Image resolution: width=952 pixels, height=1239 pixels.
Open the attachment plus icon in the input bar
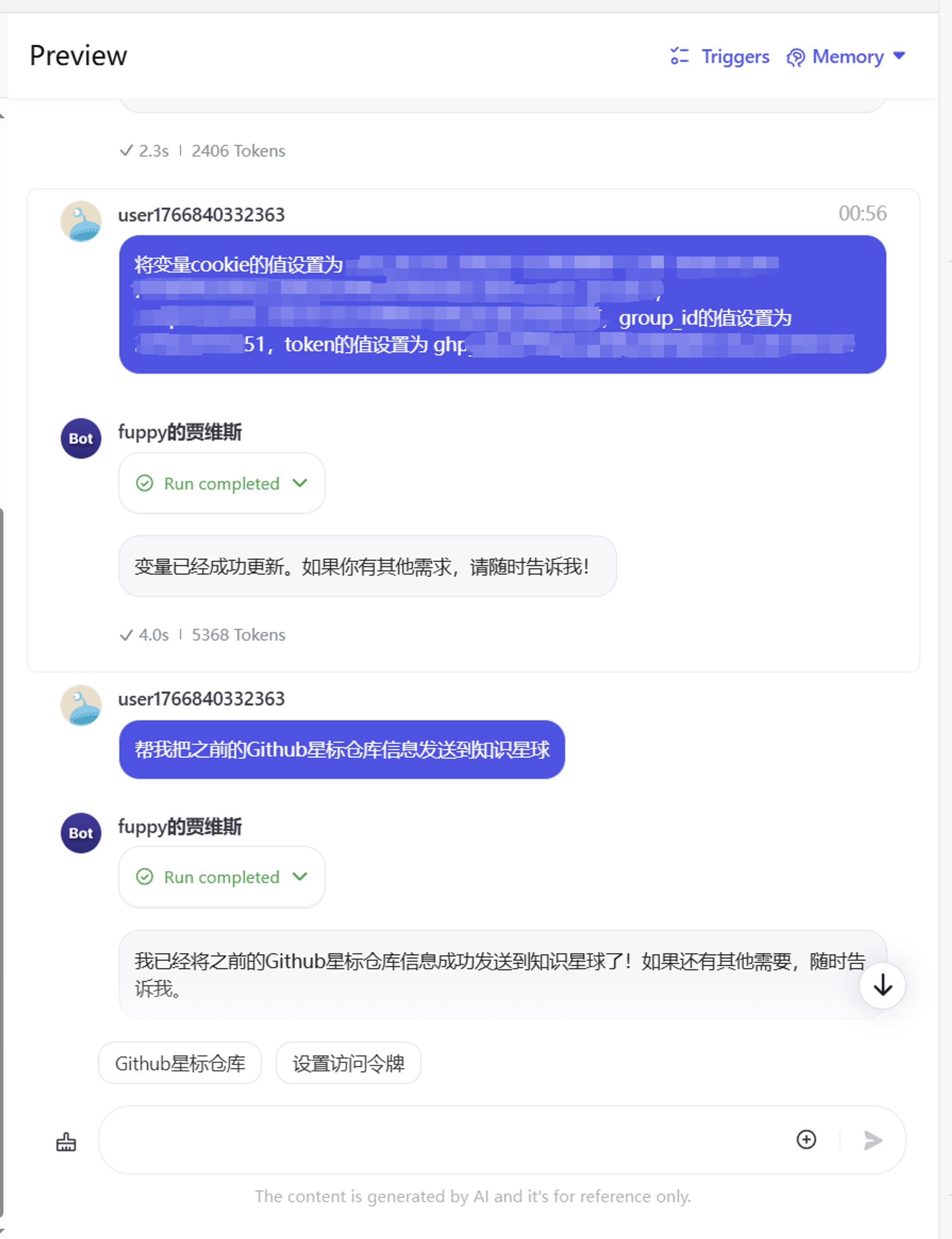point(807,1140)
